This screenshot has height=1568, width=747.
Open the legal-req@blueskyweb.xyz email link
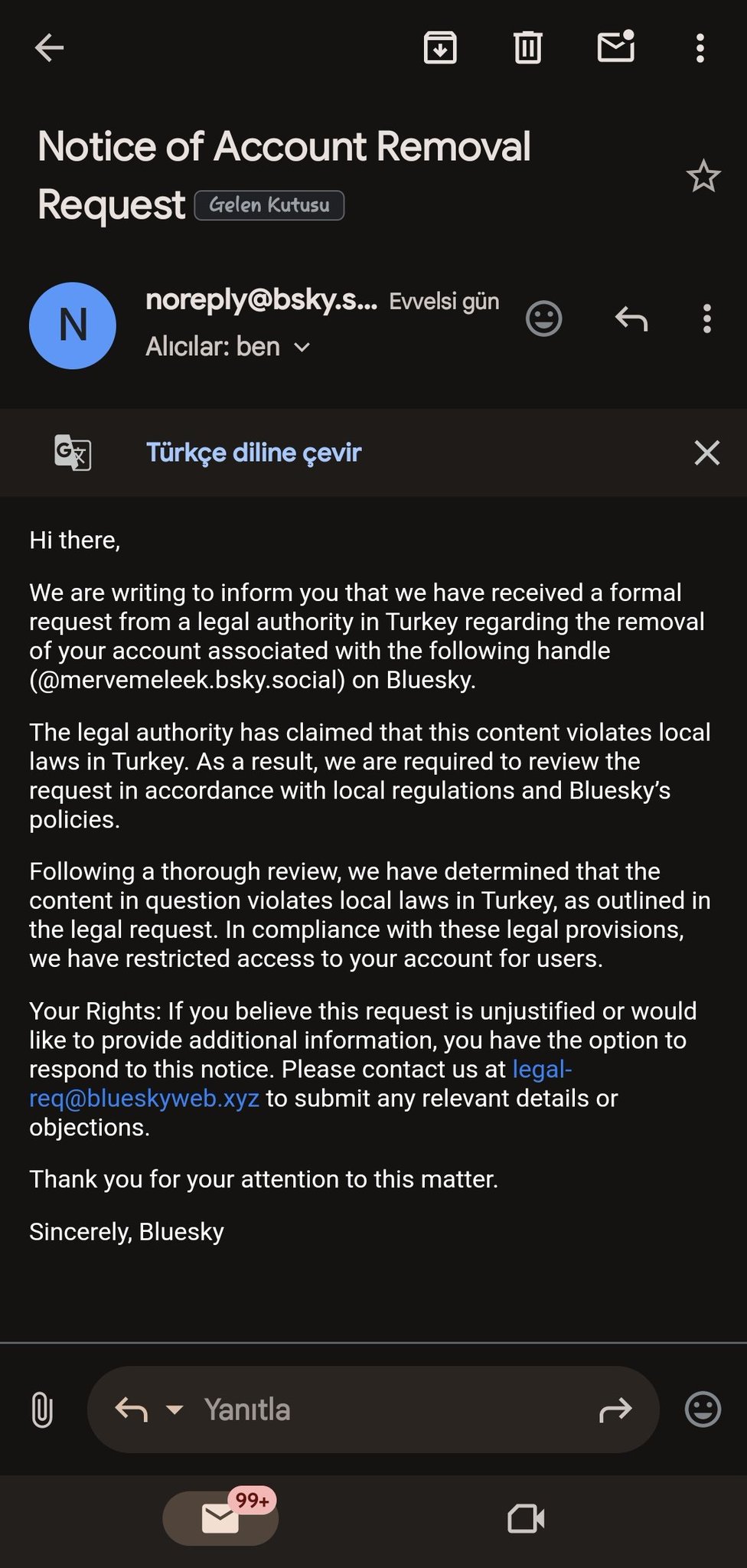pos(145,1098)
